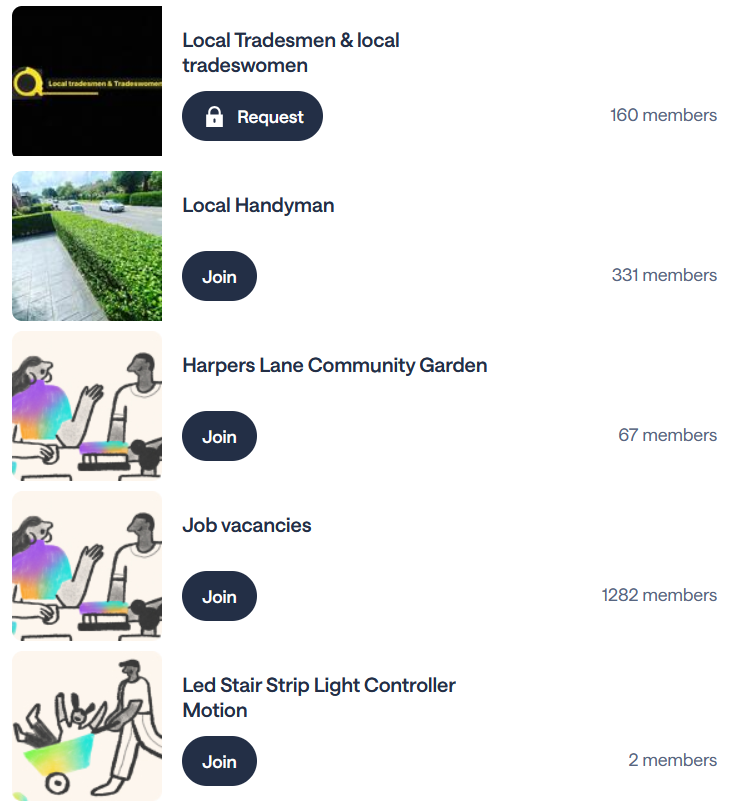Join Harpers Lane Community Garden group
The image size is (754, 809).
(219, 436)
